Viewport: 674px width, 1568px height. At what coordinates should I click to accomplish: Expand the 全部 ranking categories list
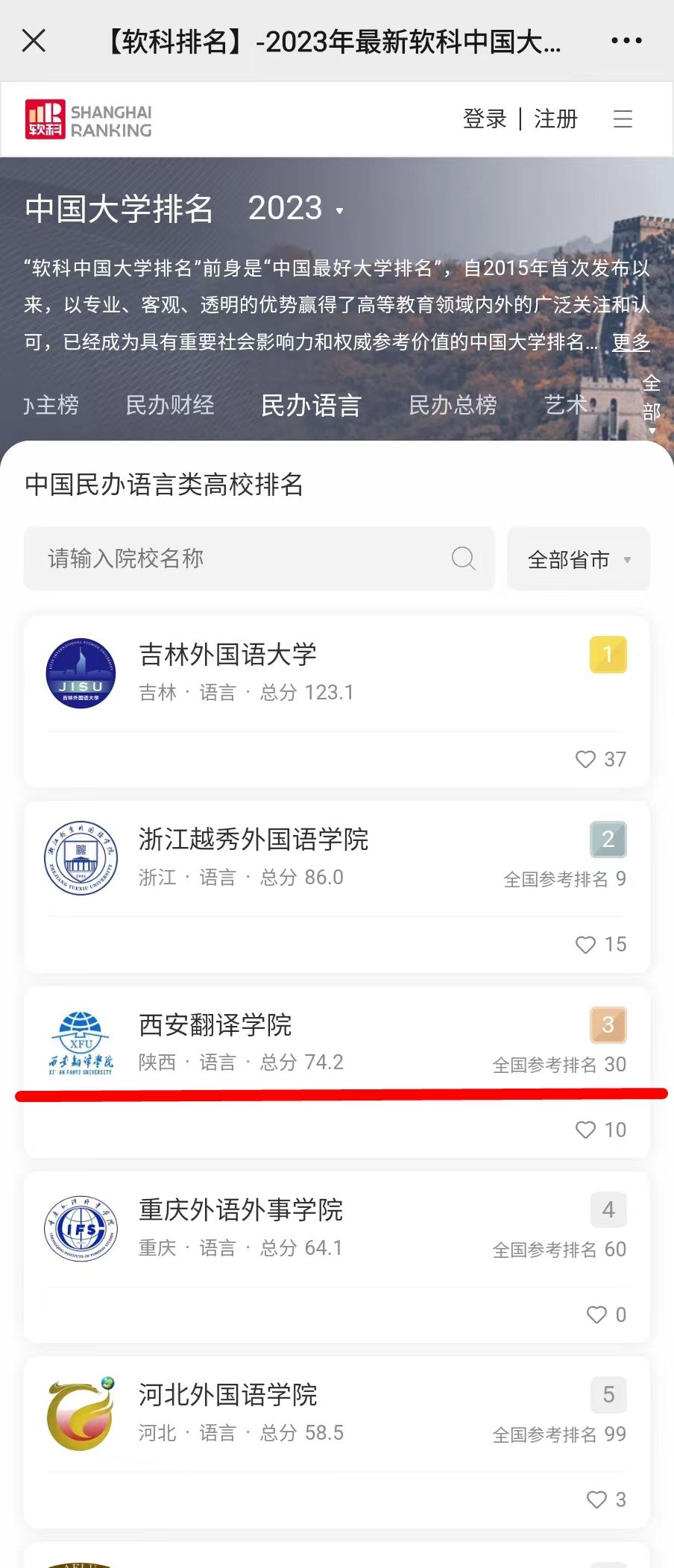point(652,403)
